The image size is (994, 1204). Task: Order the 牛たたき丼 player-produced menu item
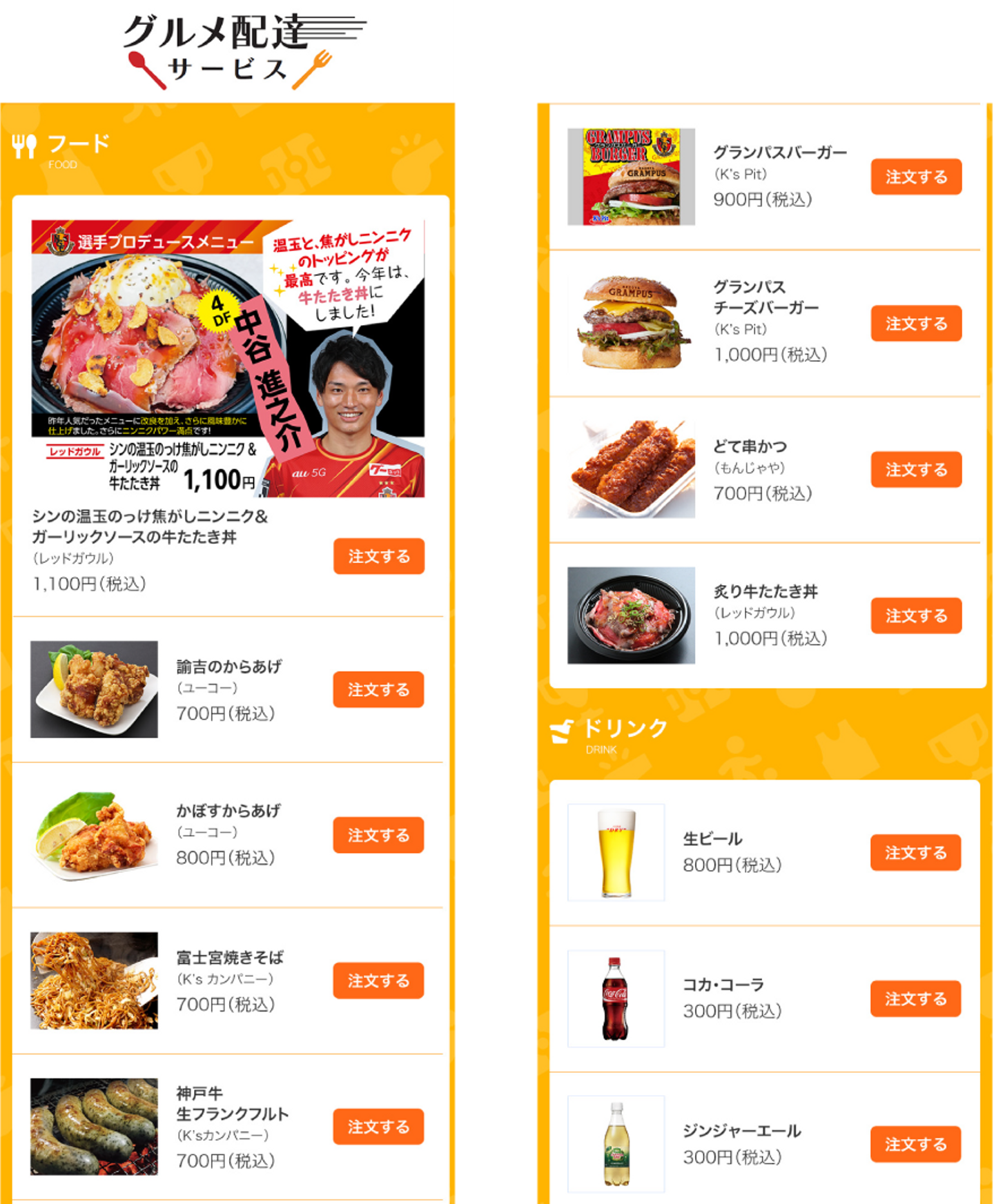[378, 556]
